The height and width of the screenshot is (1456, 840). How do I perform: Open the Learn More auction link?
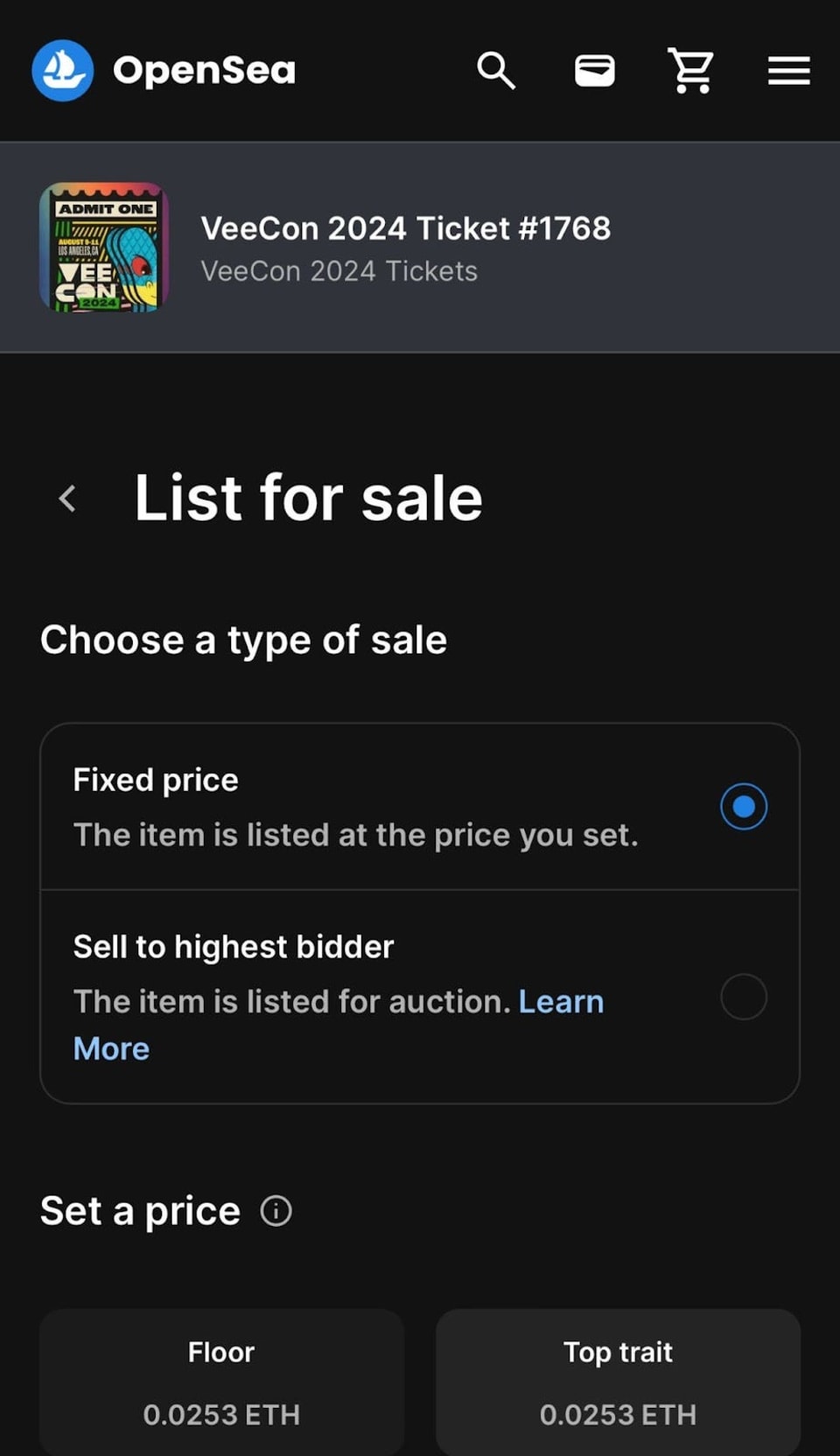(561, 1002)
